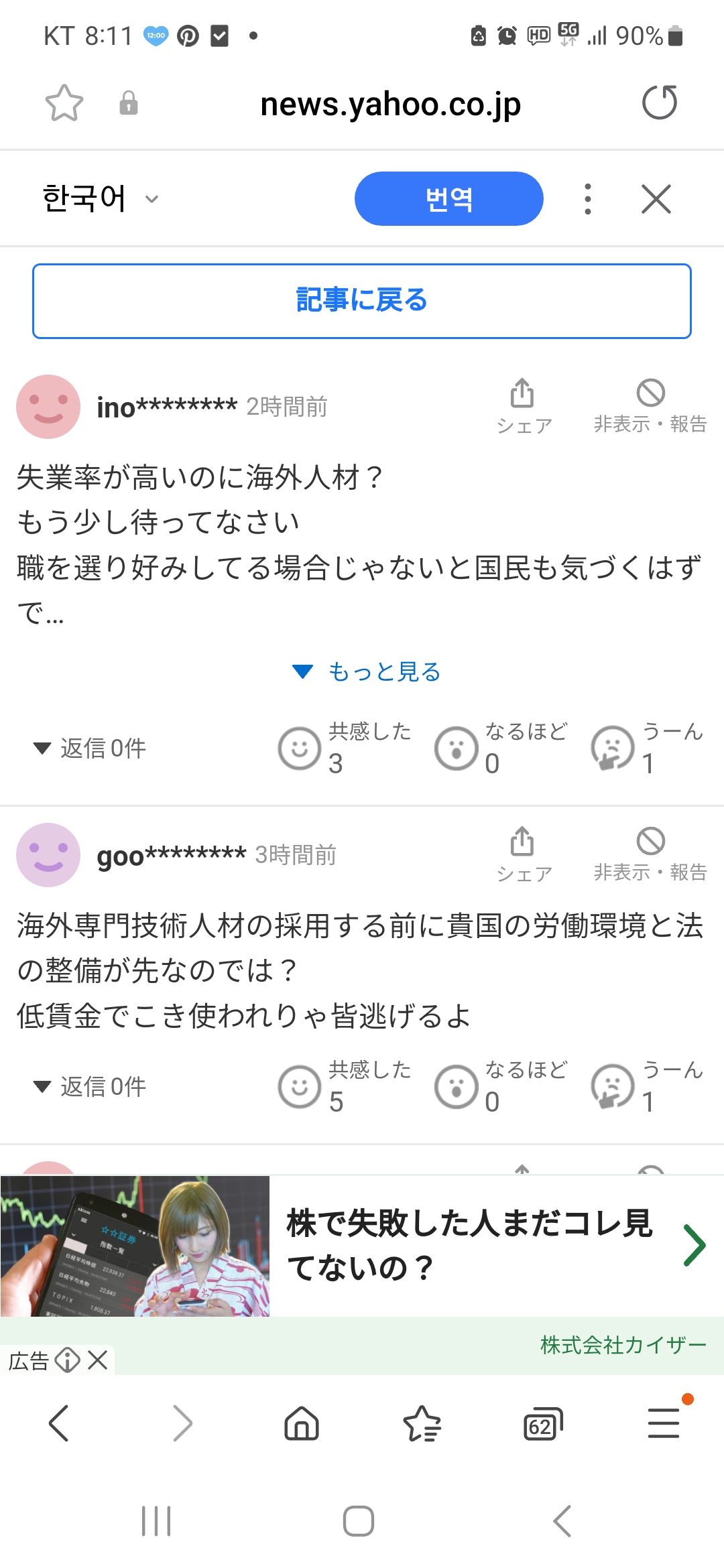Hide or report ino*********'s comment
Image resolution: width=724 pixels, height=1568 pixels.
pos(650,403)
